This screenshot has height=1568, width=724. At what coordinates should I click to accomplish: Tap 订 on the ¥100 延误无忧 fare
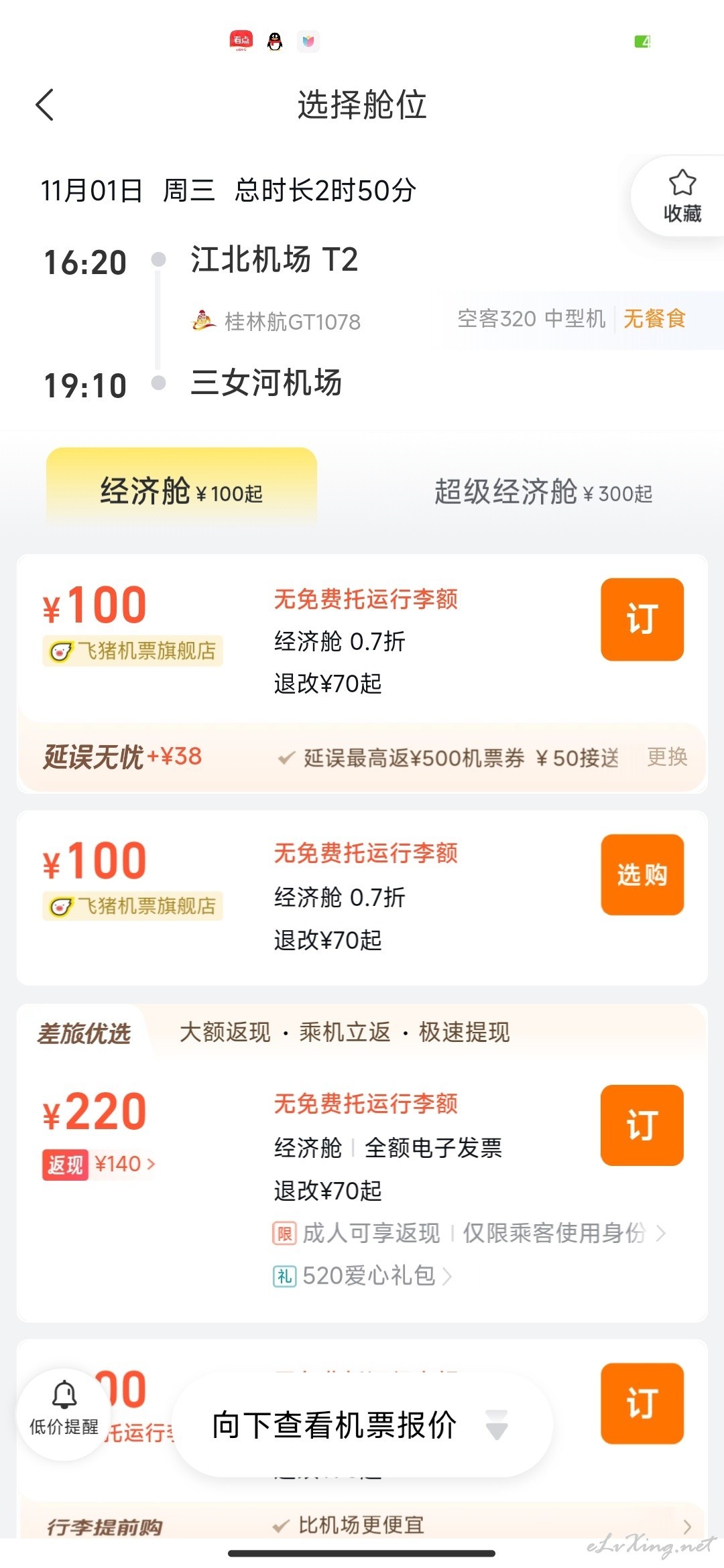(642, 619)
